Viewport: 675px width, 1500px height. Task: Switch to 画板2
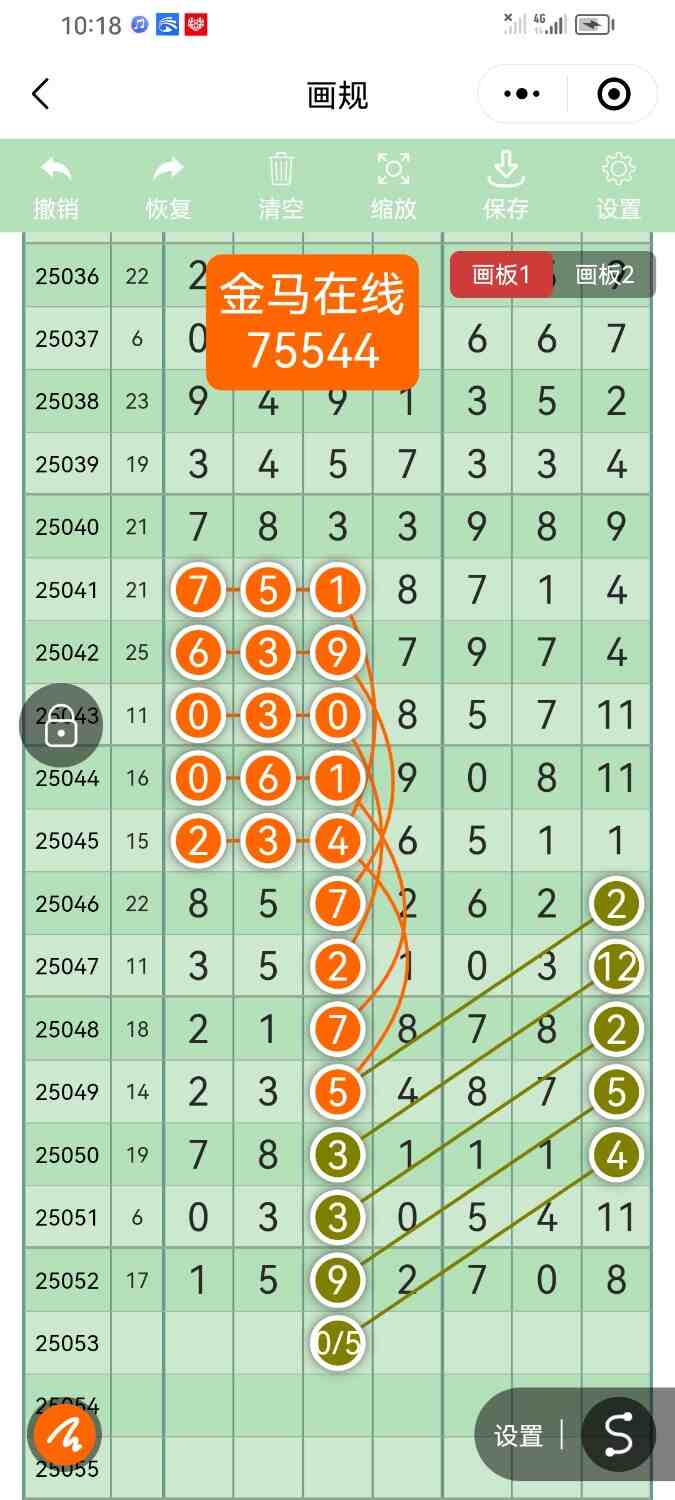click(x=605, y=275)
